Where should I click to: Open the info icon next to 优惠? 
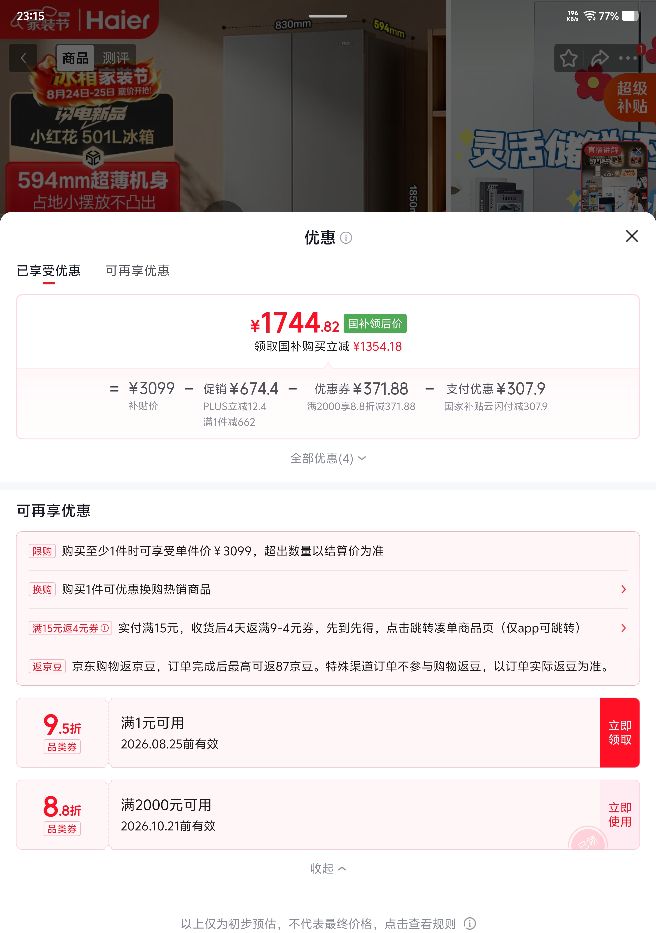pos(346,238)
